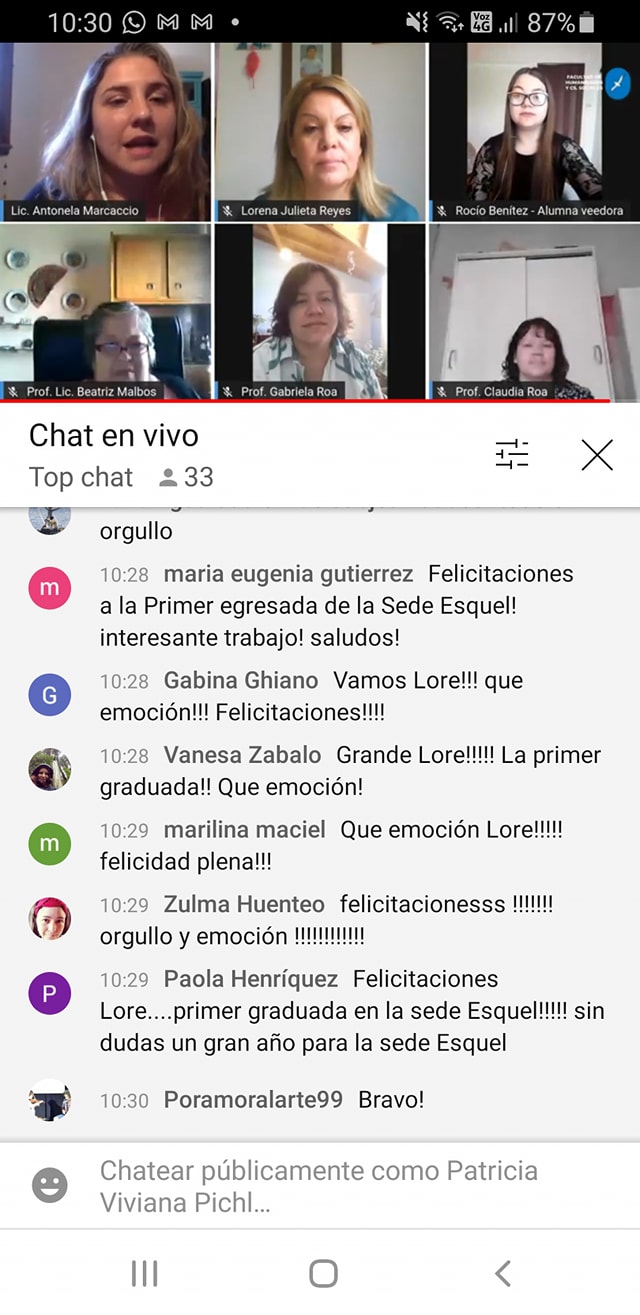640x1315 pixels.
Task: Open the emoji picker
Action: [50, 1186]
